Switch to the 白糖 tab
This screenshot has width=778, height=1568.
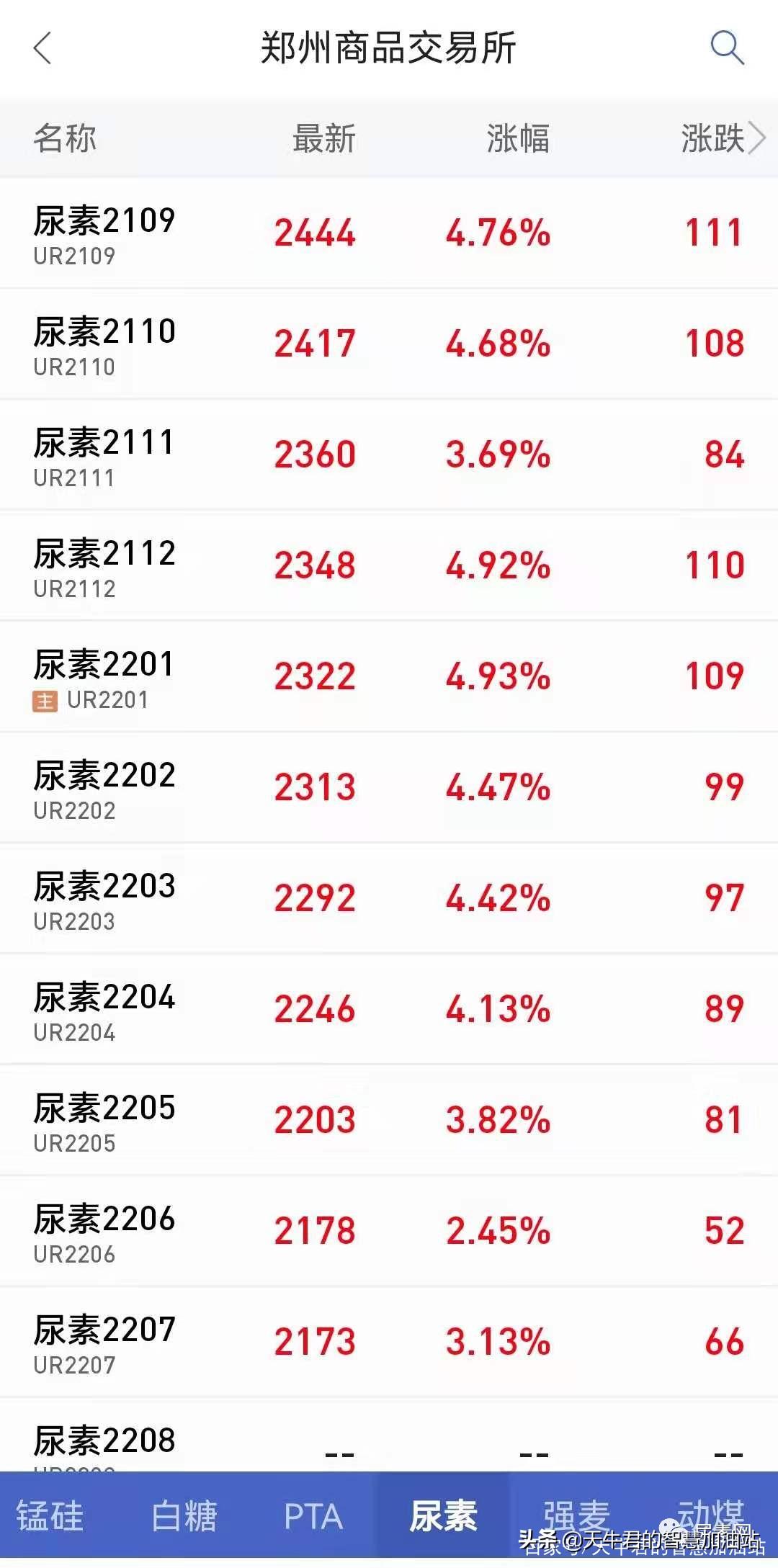point(184,1517)
